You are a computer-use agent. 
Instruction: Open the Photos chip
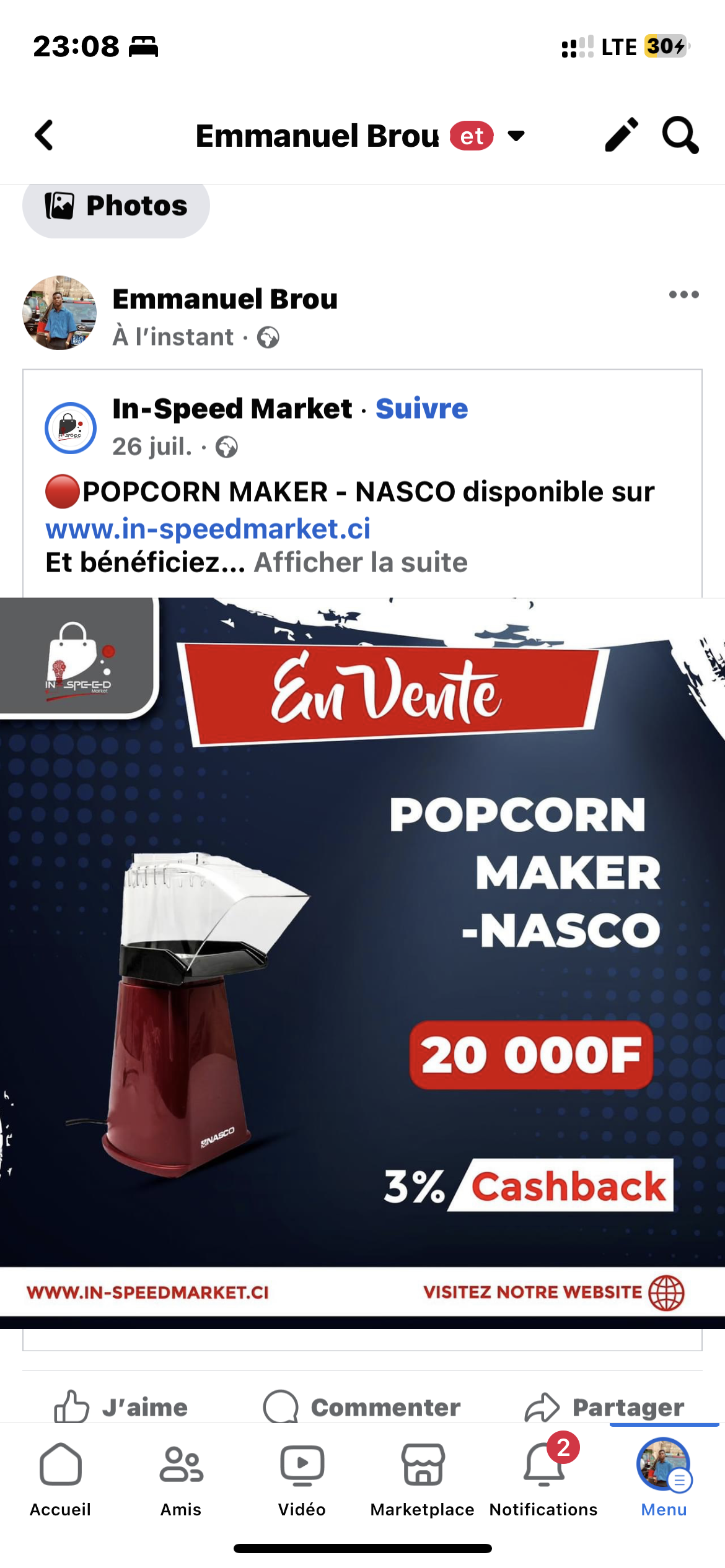[x=116, y=206]
